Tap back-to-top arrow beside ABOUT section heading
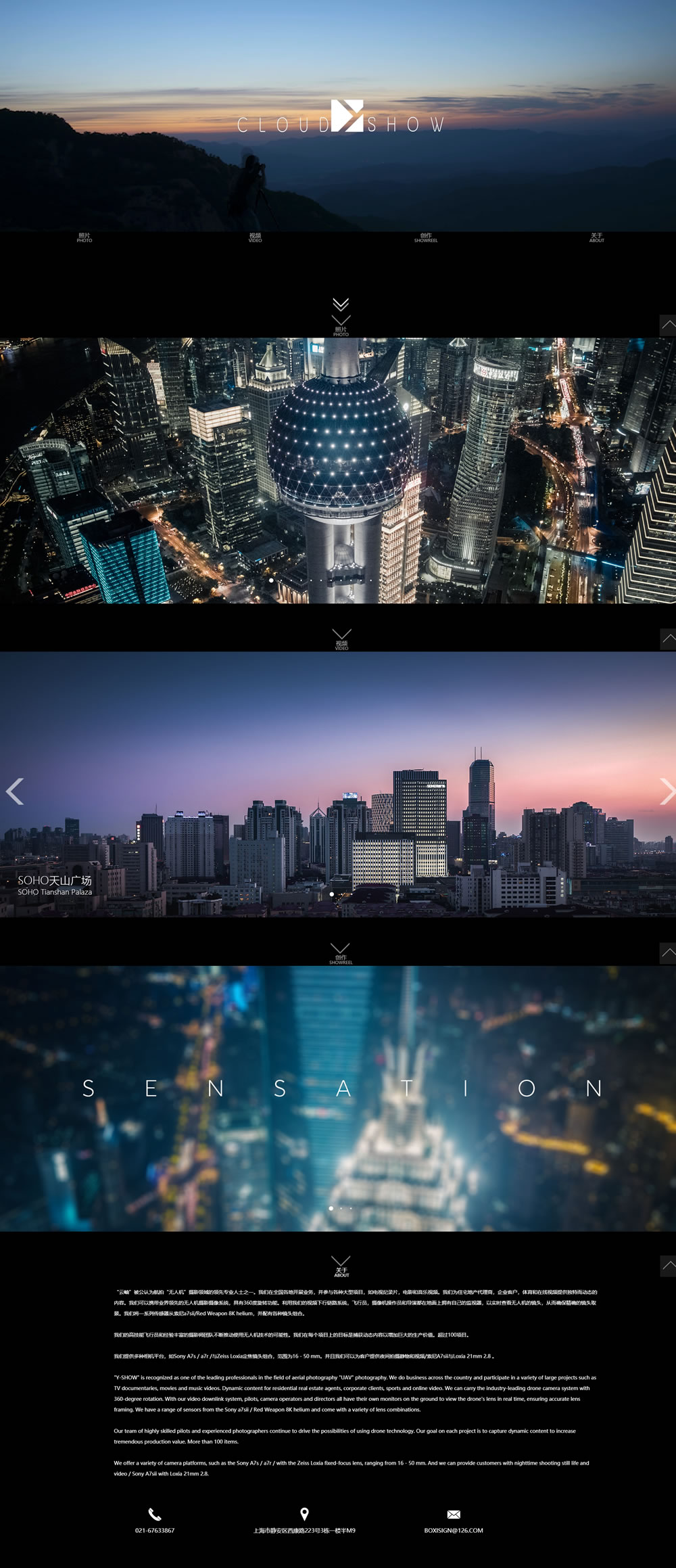 coord(668,1265)
